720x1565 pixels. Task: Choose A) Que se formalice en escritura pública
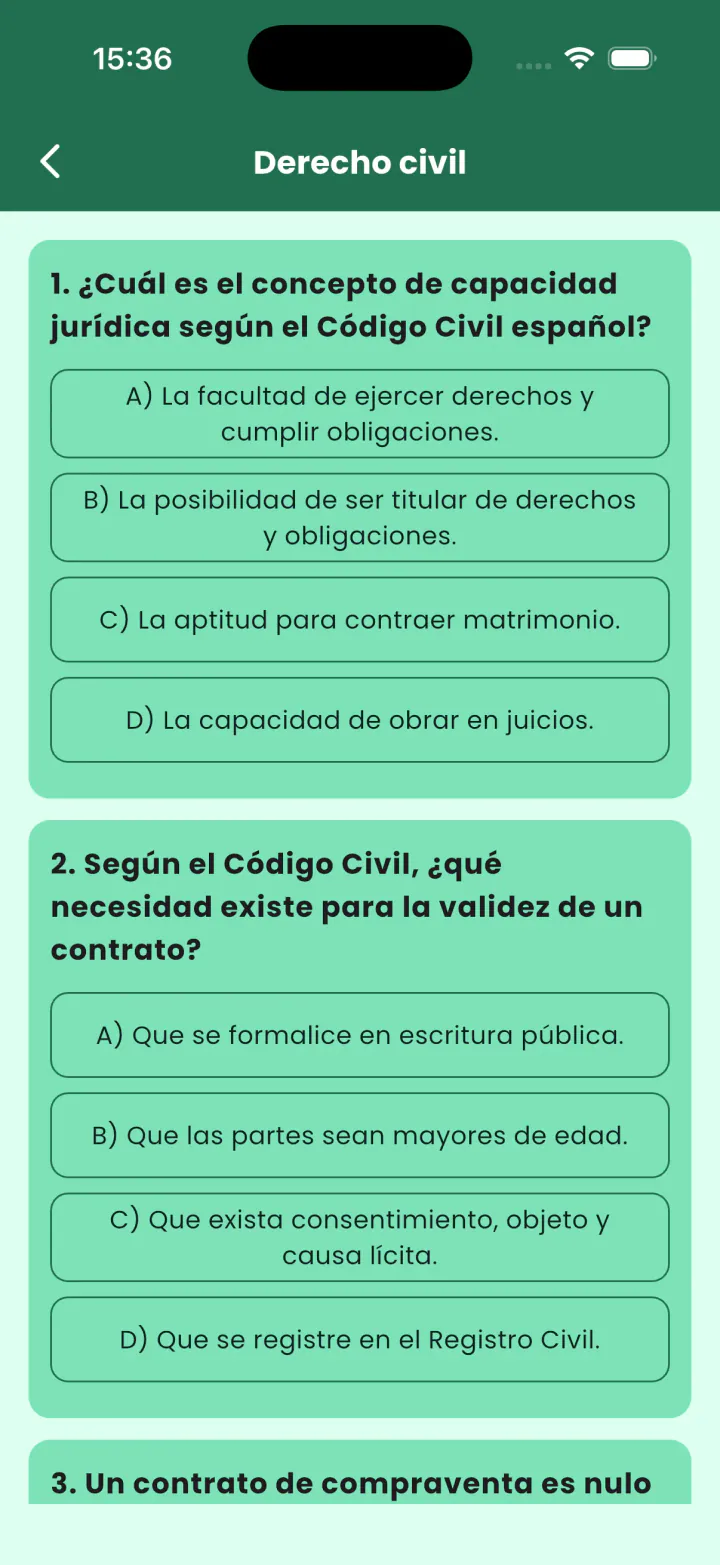pos(360,1035)
